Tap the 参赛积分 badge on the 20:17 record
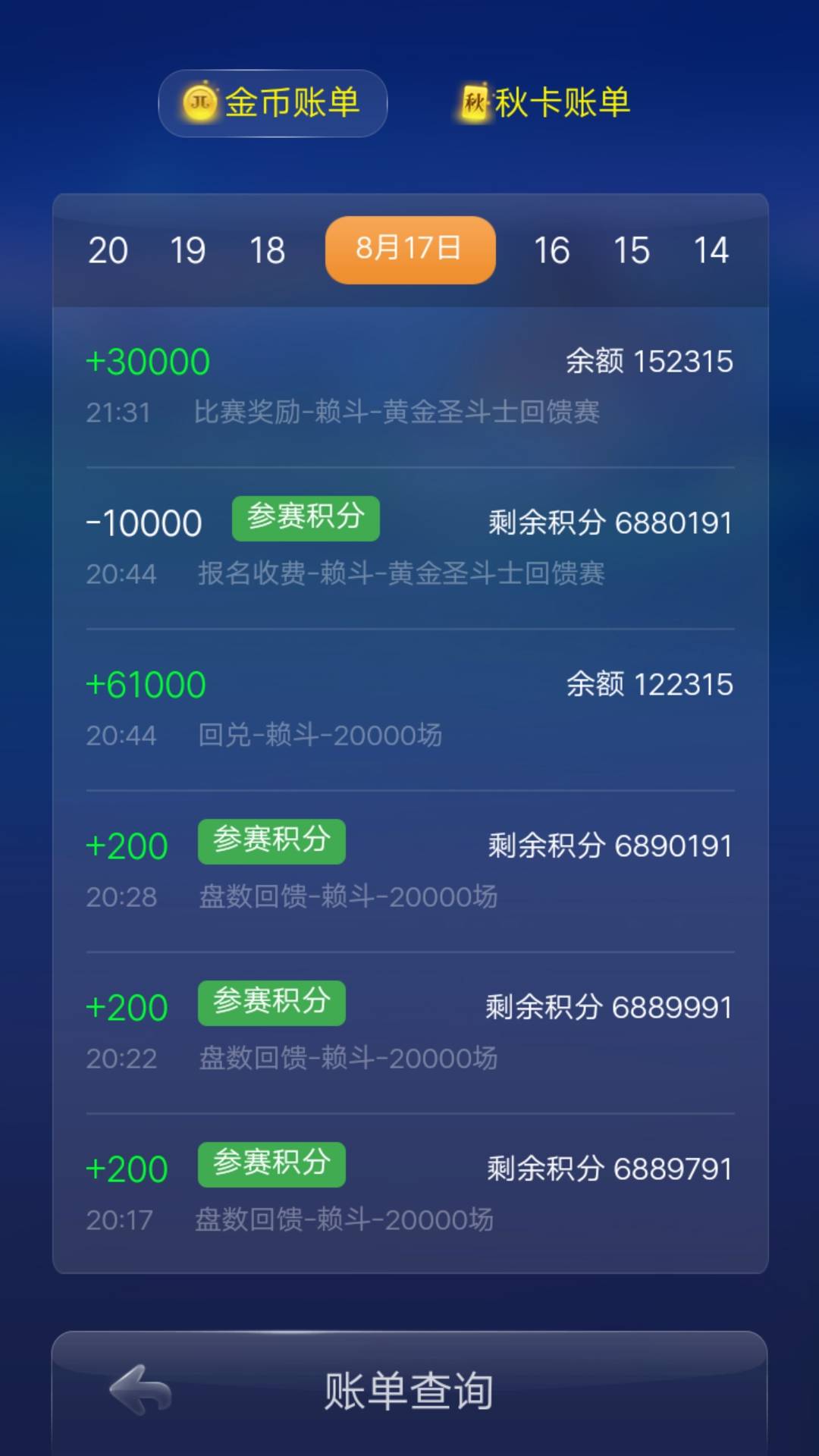 [271, 1166]
